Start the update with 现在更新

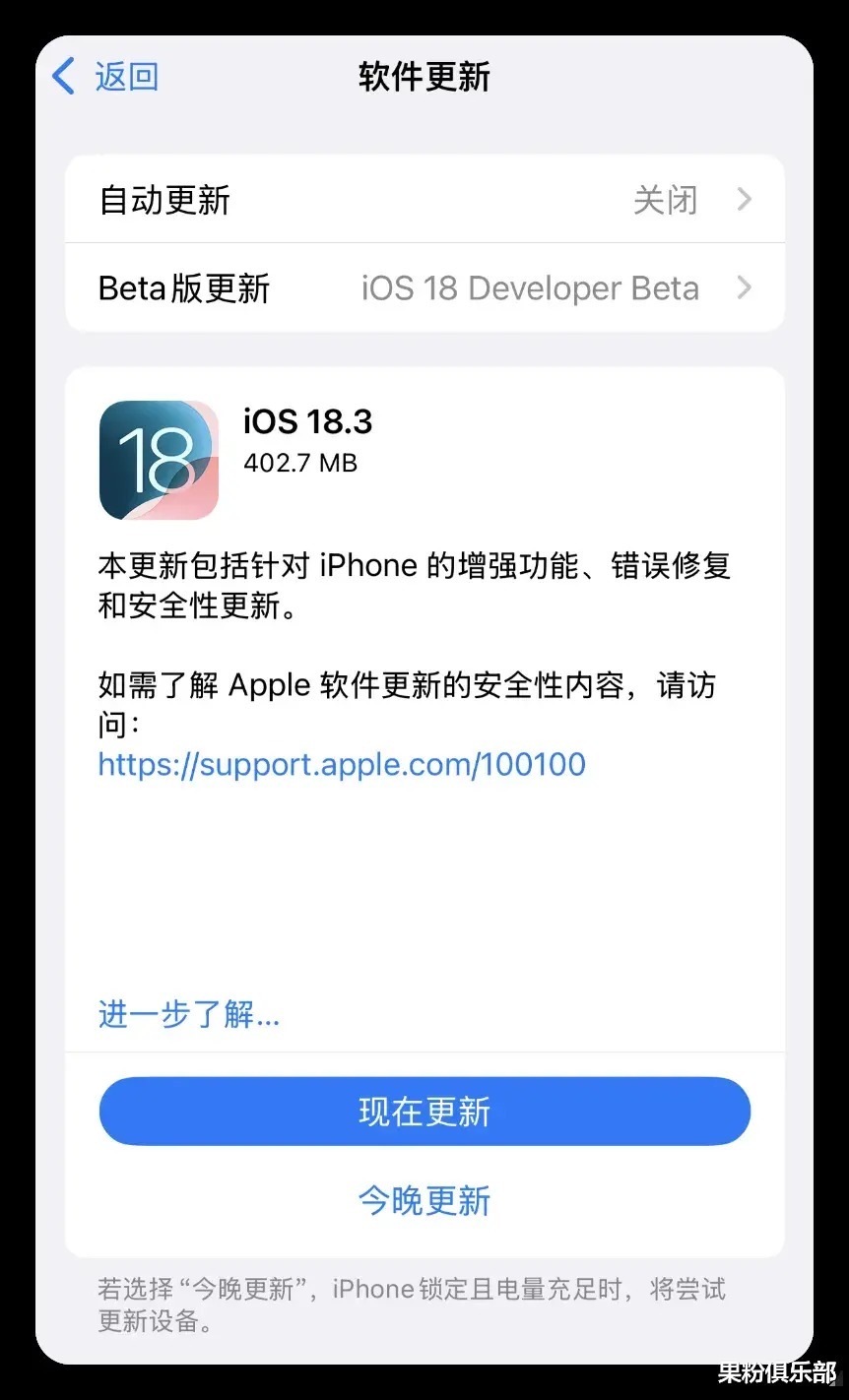coord(424,1112)
